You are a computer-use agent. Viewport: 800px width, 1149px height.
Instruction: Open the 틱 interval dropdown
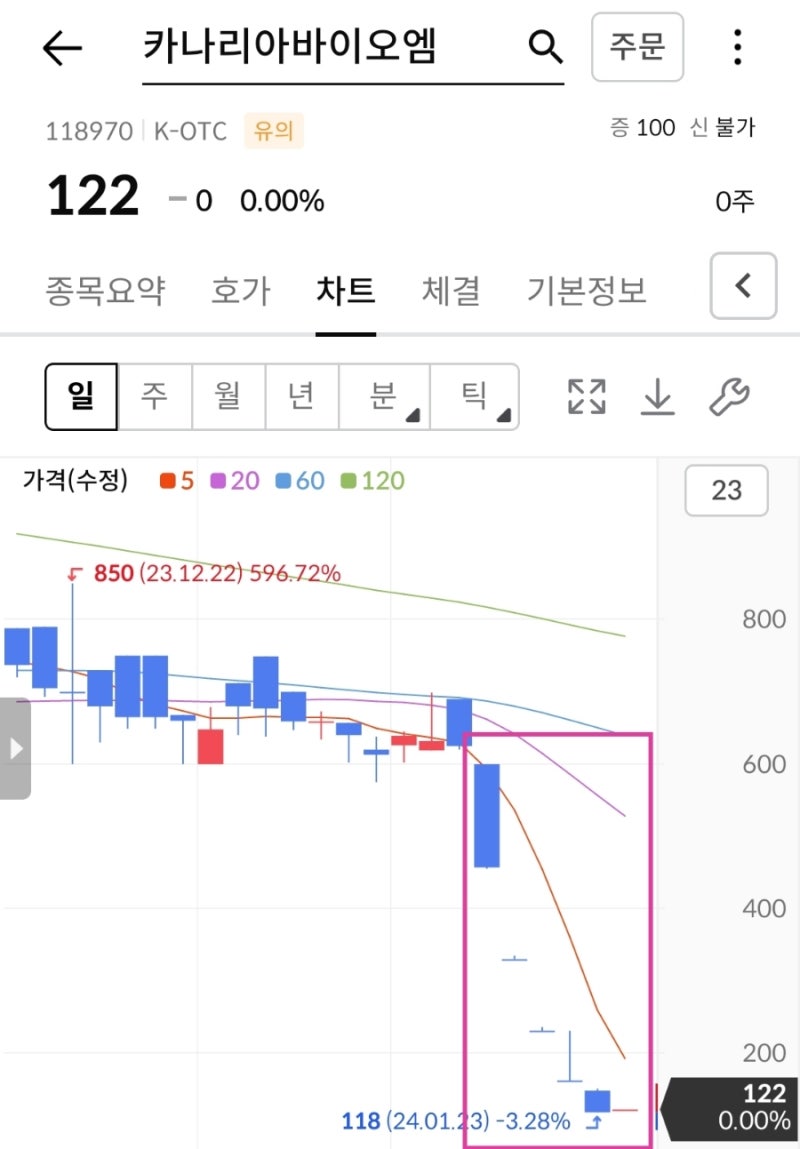(476, 396)
